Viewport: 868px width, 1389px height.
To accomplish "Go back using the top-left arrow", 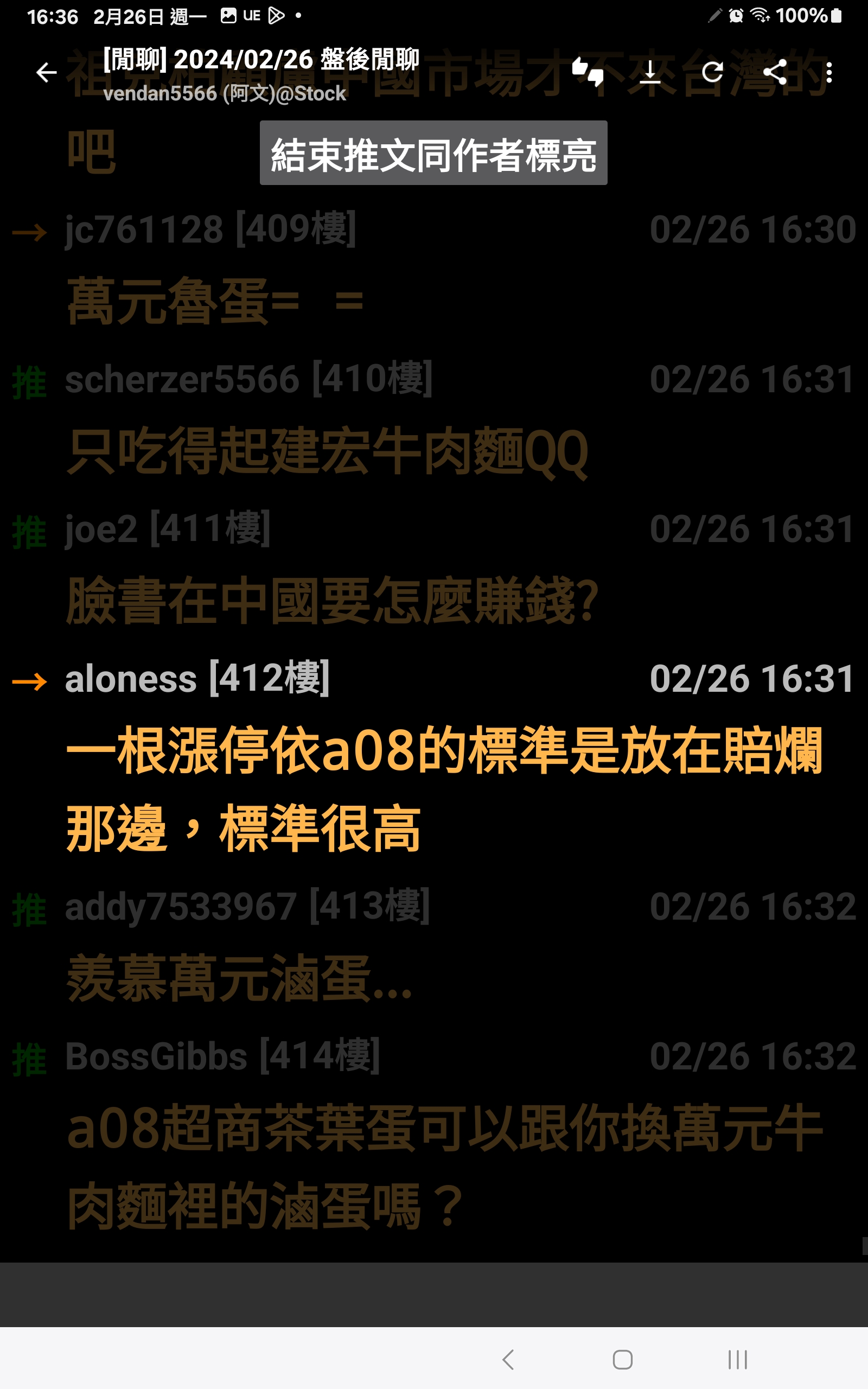I will 46,72.
